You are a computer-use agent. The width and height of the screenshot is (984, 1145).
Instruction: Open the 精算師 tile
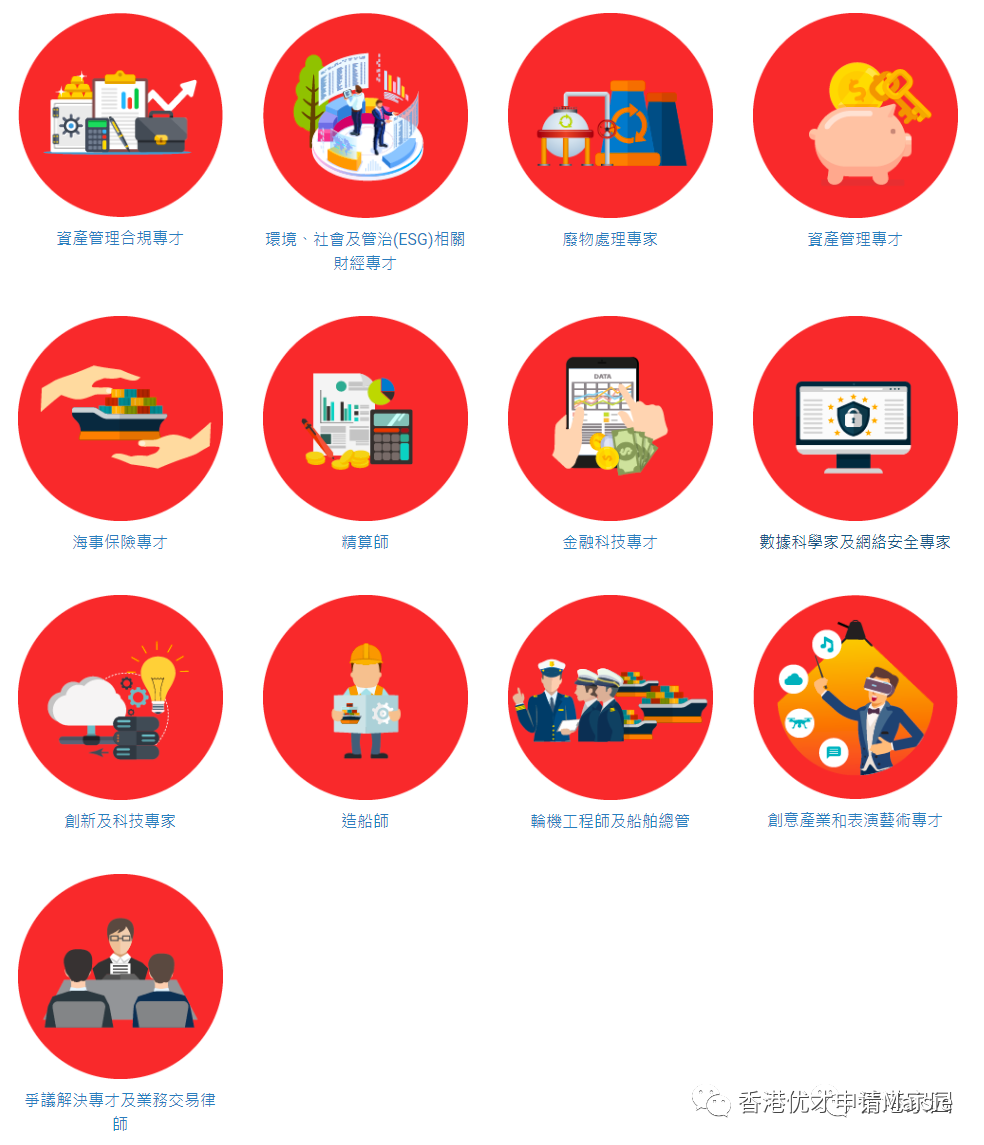(365, 419)
